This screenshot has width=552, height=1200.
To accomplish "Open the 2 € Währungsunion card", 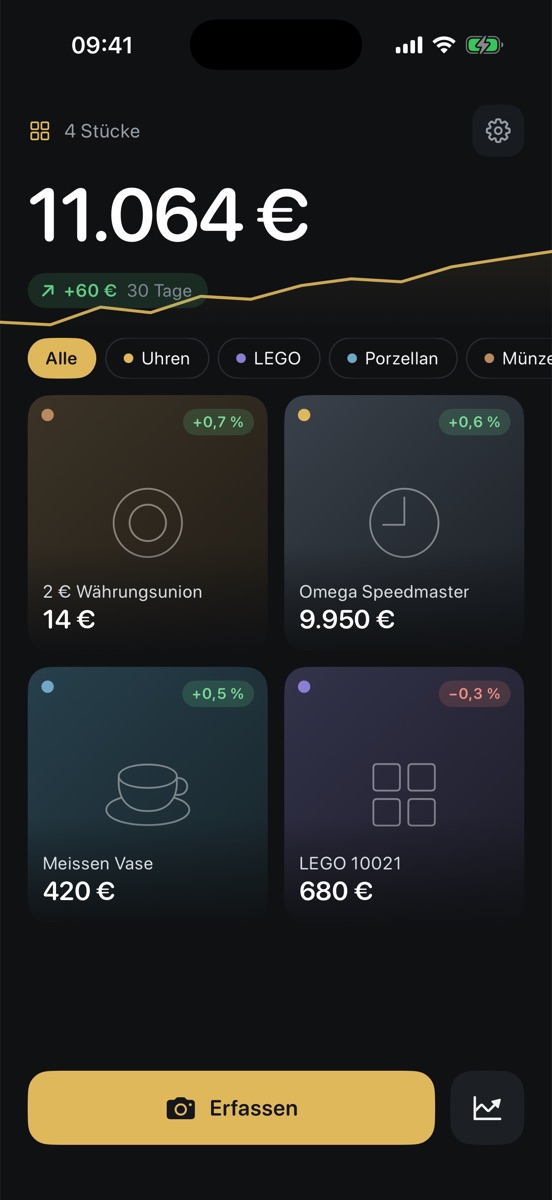I will pos(148,523).
